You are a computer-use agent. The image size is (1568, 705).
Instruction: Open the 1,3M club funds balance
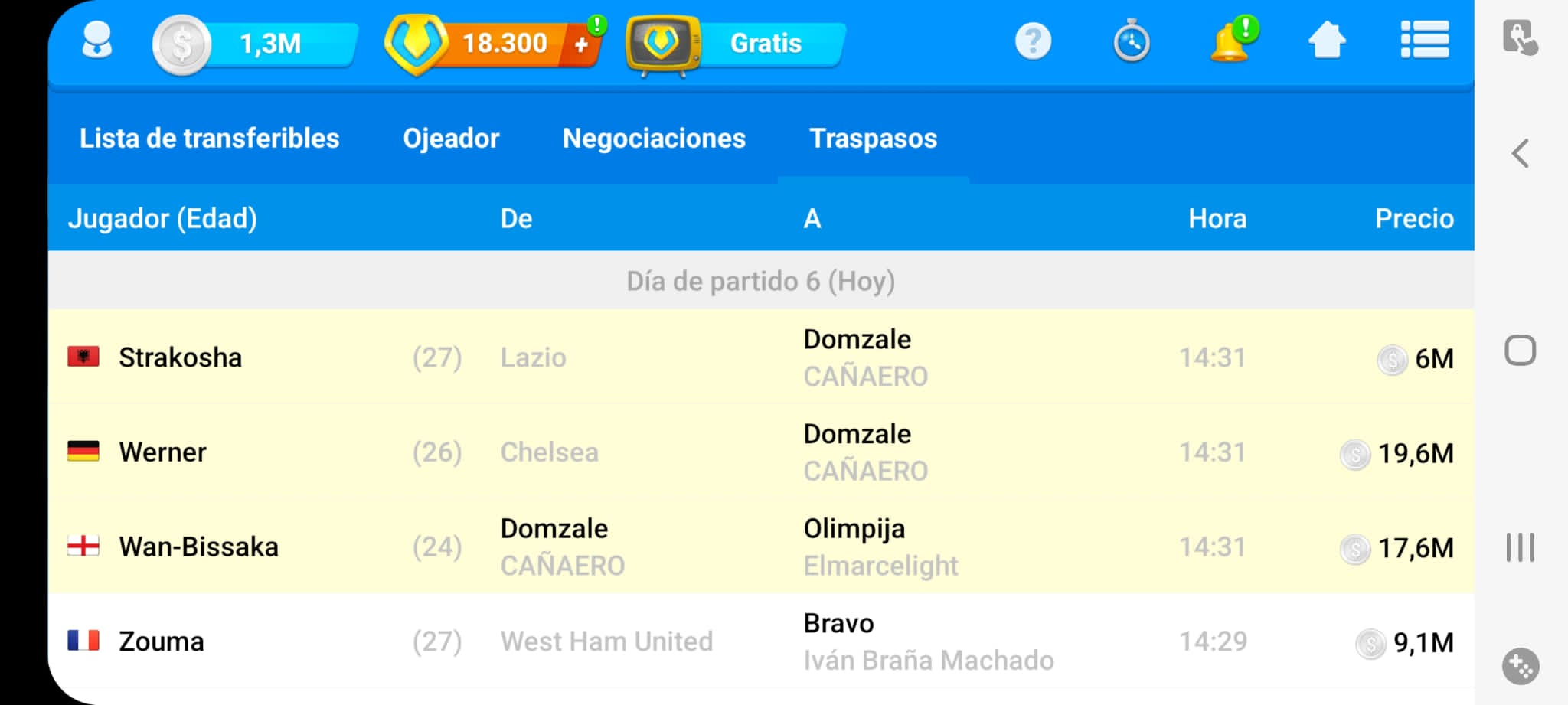click(x=268, y=44)
